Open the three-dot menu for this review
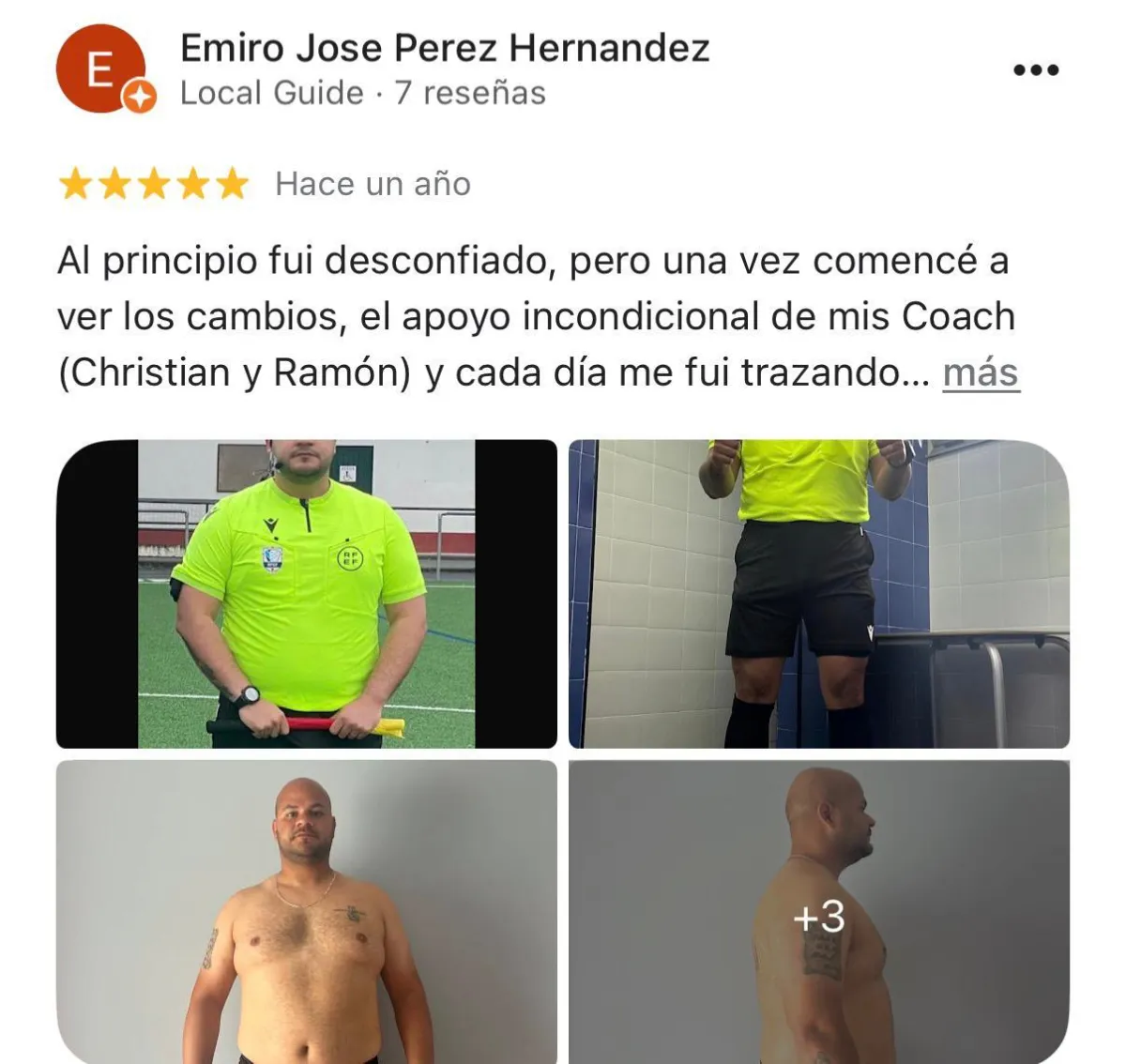1126x1064 pixels. (x=1036, y=70)
